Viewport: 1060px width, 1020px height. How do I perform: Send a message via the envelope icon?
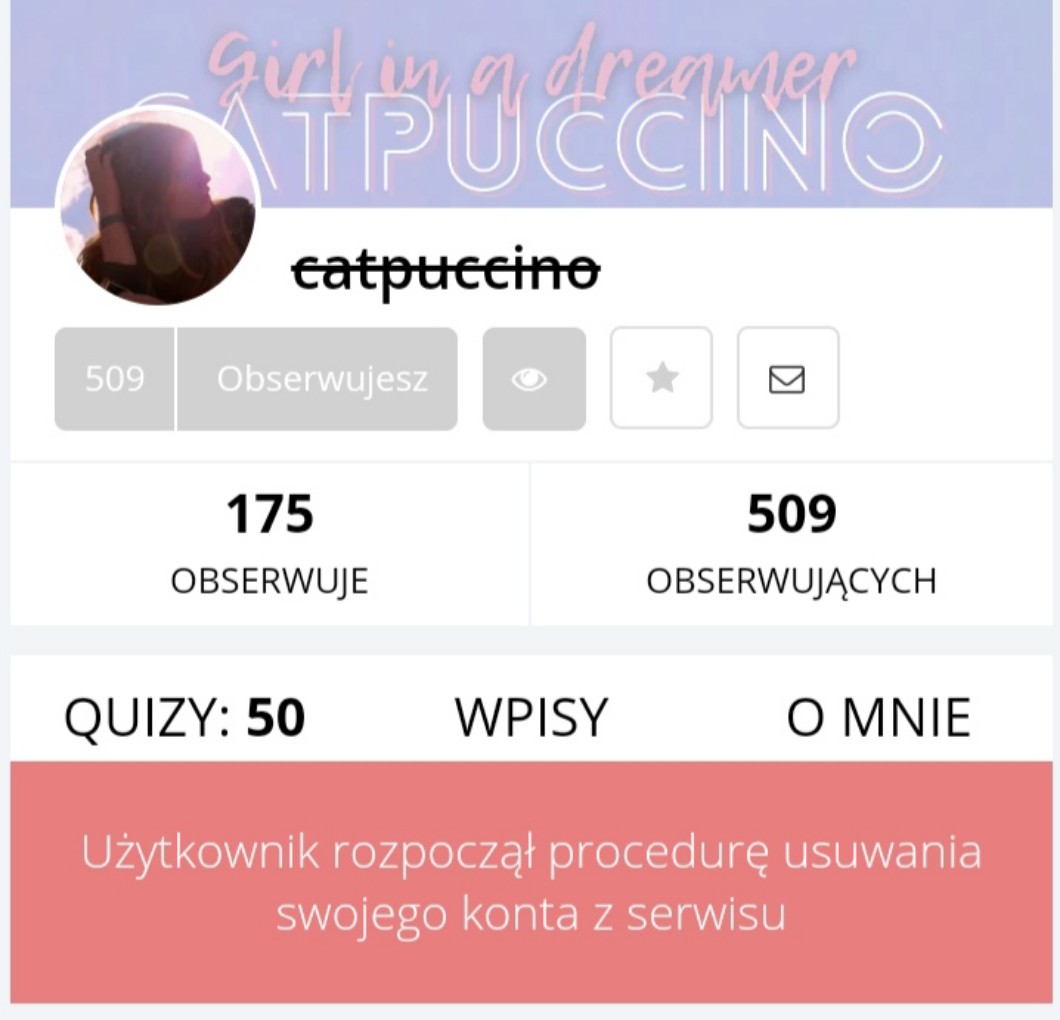(787, 378)
